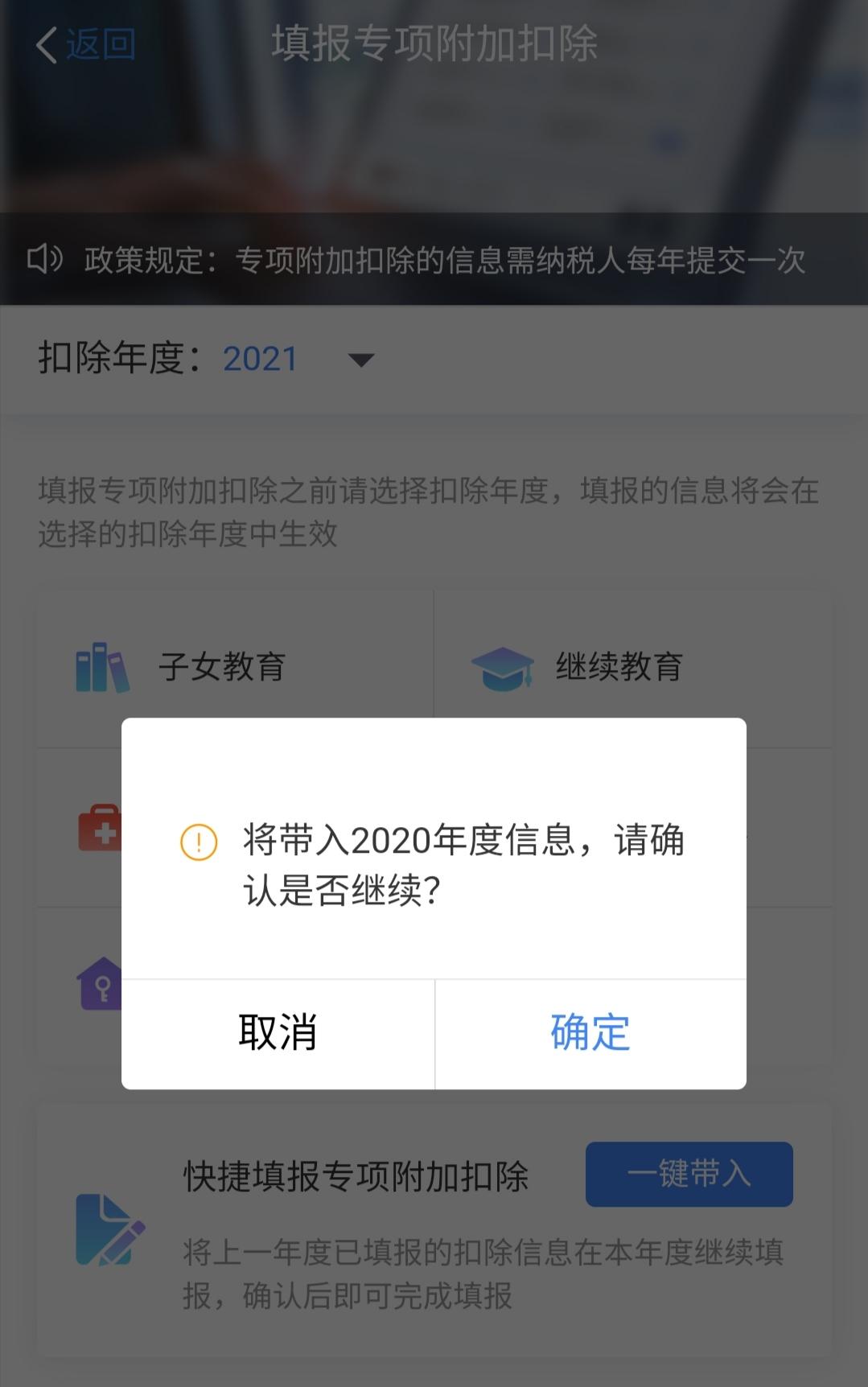Tap 返回 to go back
868x1387 pixels.
point(100,44)
